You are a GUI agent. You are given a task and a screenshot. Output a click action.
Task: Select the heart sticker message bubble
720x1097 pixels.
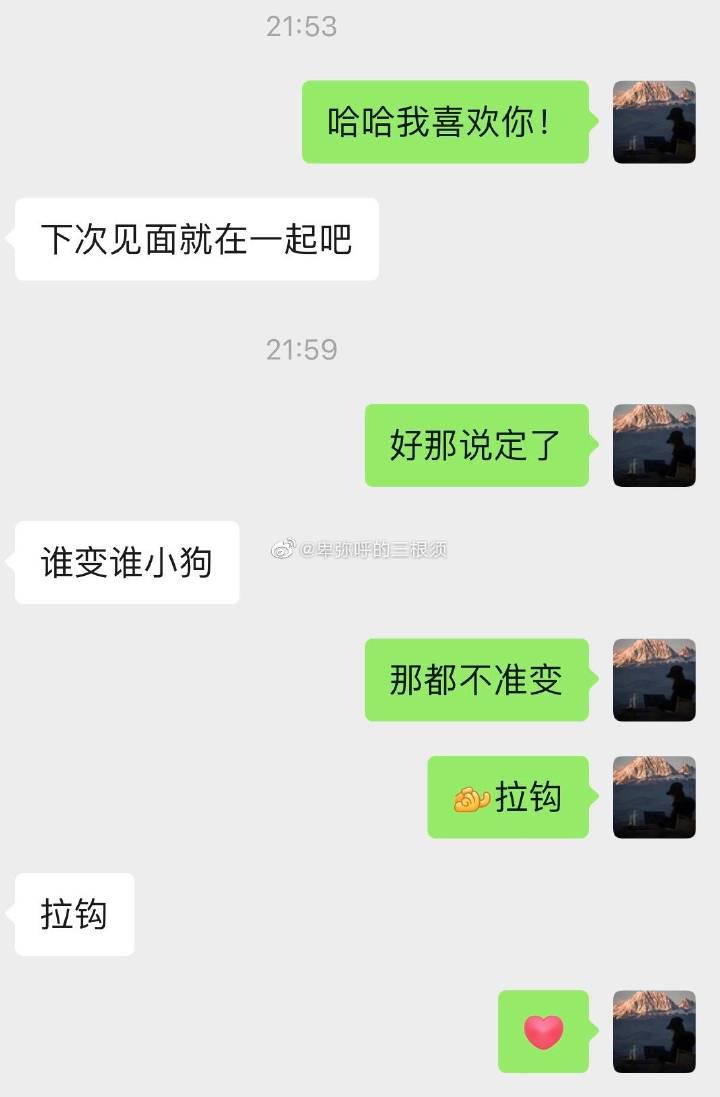(x=544, y=1031)
